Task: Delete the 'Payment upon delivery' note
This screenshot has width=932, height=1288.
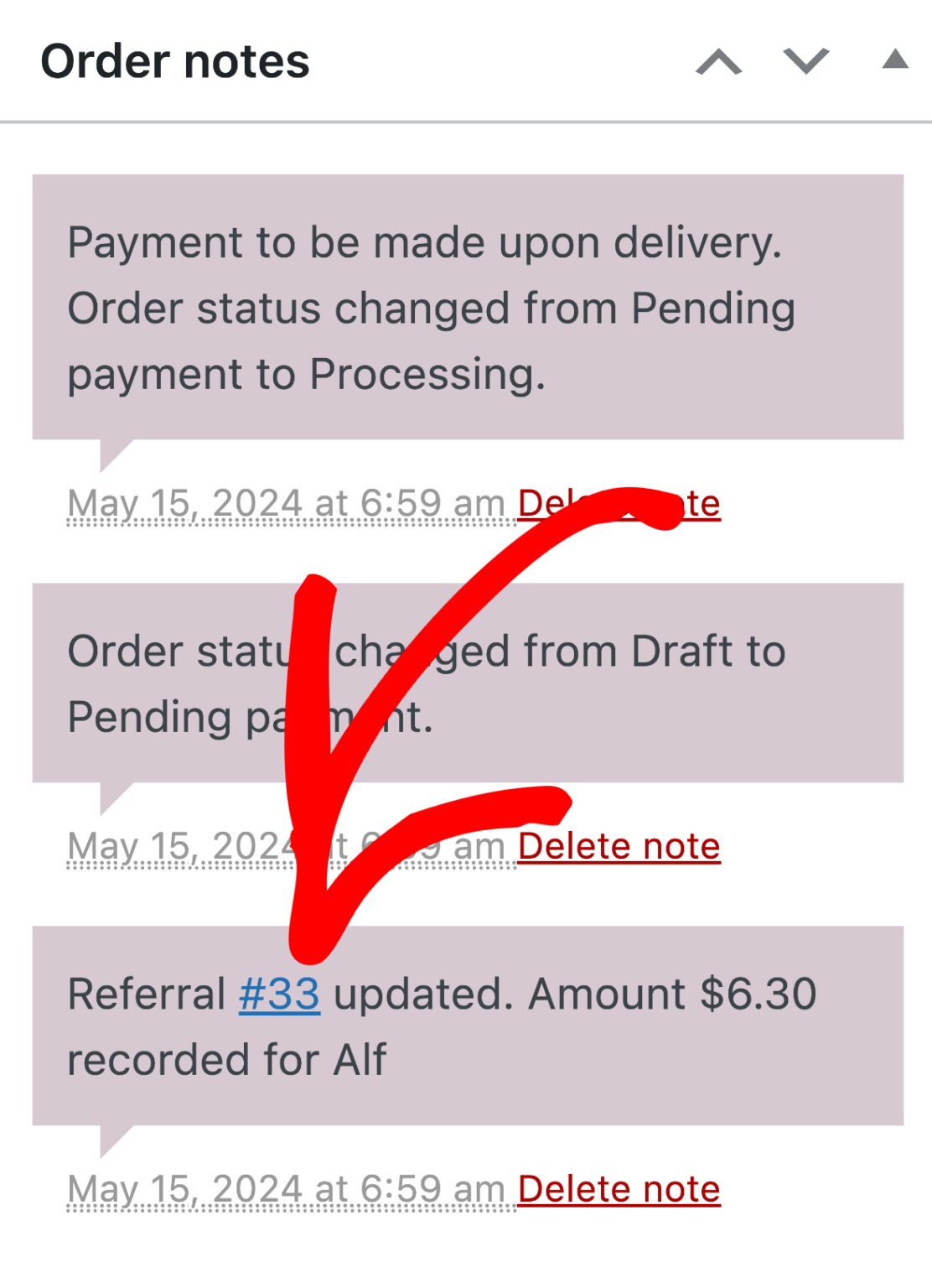Action: (x=619, y=502)
